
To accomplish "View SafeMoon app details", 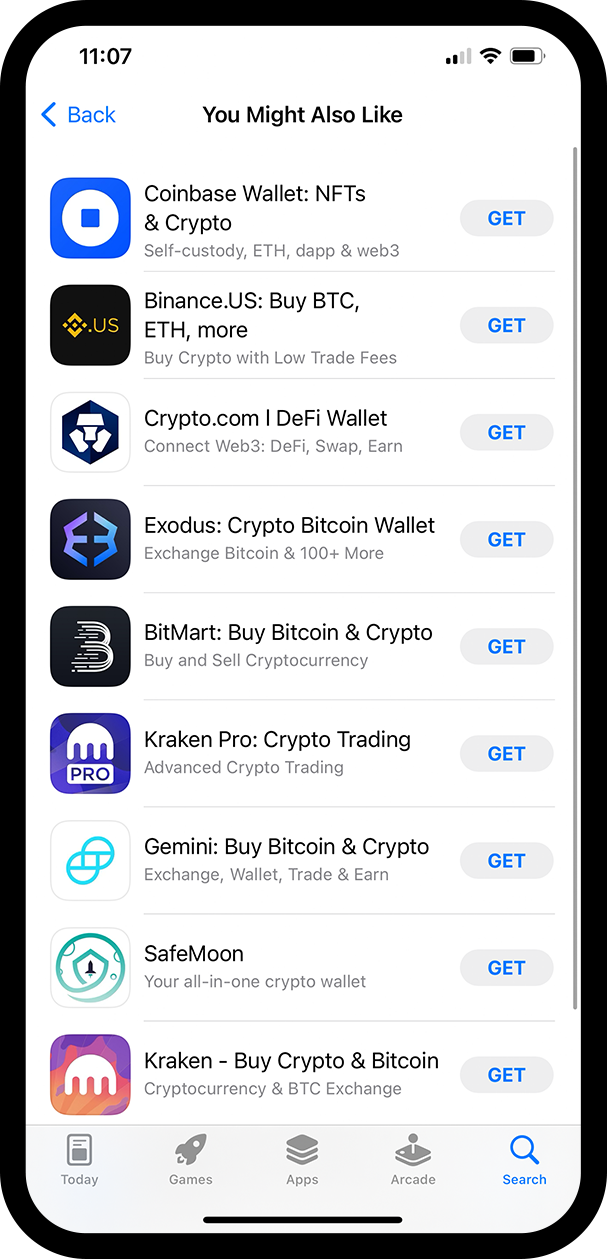I will (x=194, y=954).
